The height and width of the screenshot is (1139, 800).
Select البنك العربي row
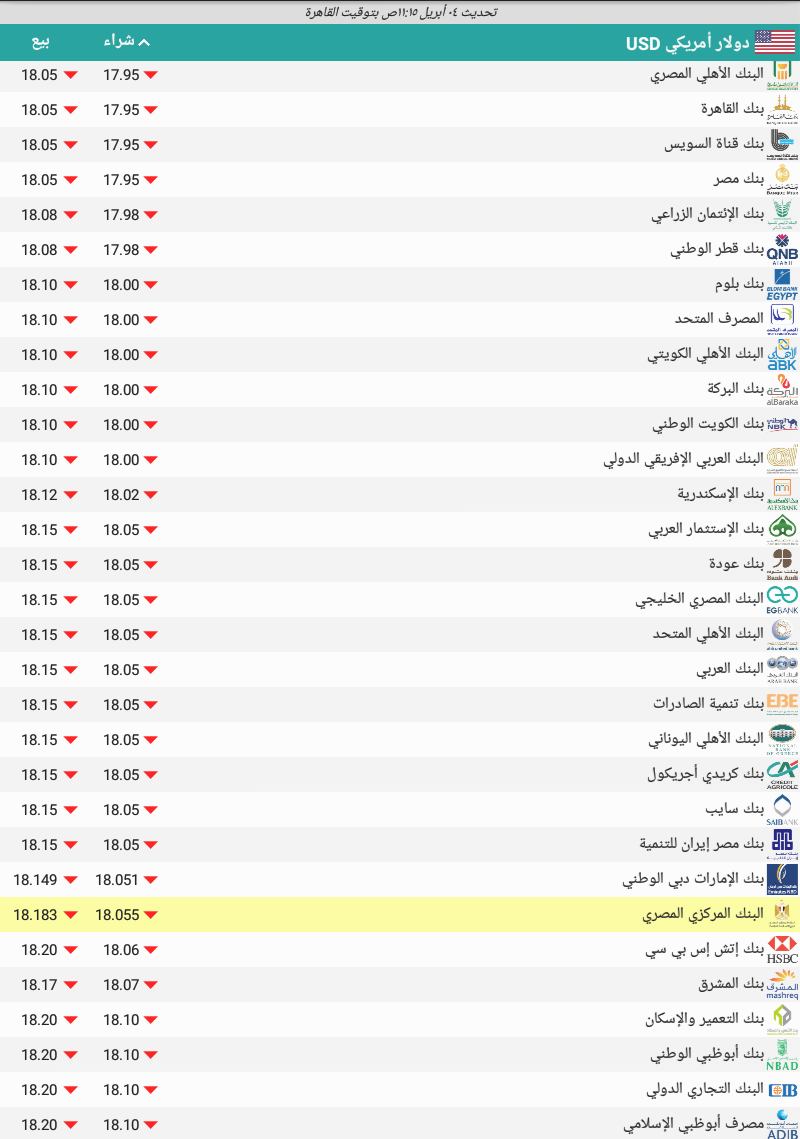[729, 669]
